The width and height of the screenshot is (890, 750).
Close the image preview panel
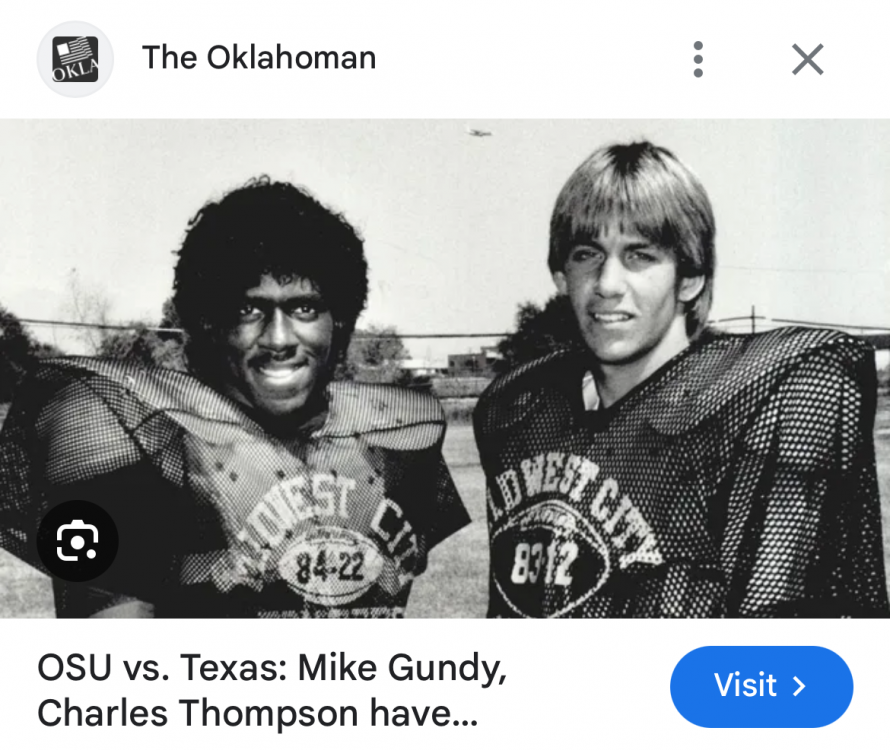(x=807, y=59)
